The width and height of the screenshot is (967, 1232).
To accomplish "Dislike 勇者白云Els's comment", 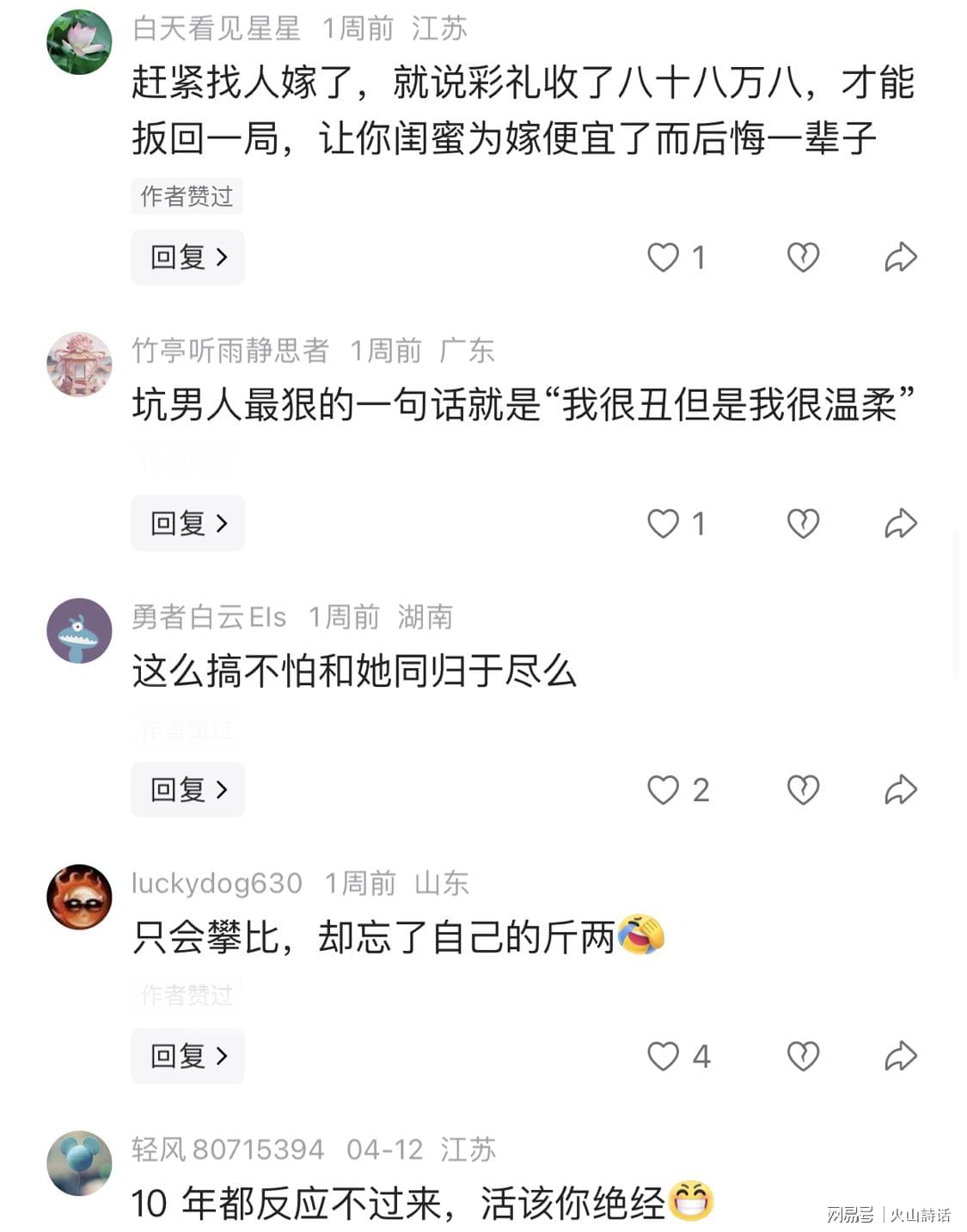I will [803, 789].
